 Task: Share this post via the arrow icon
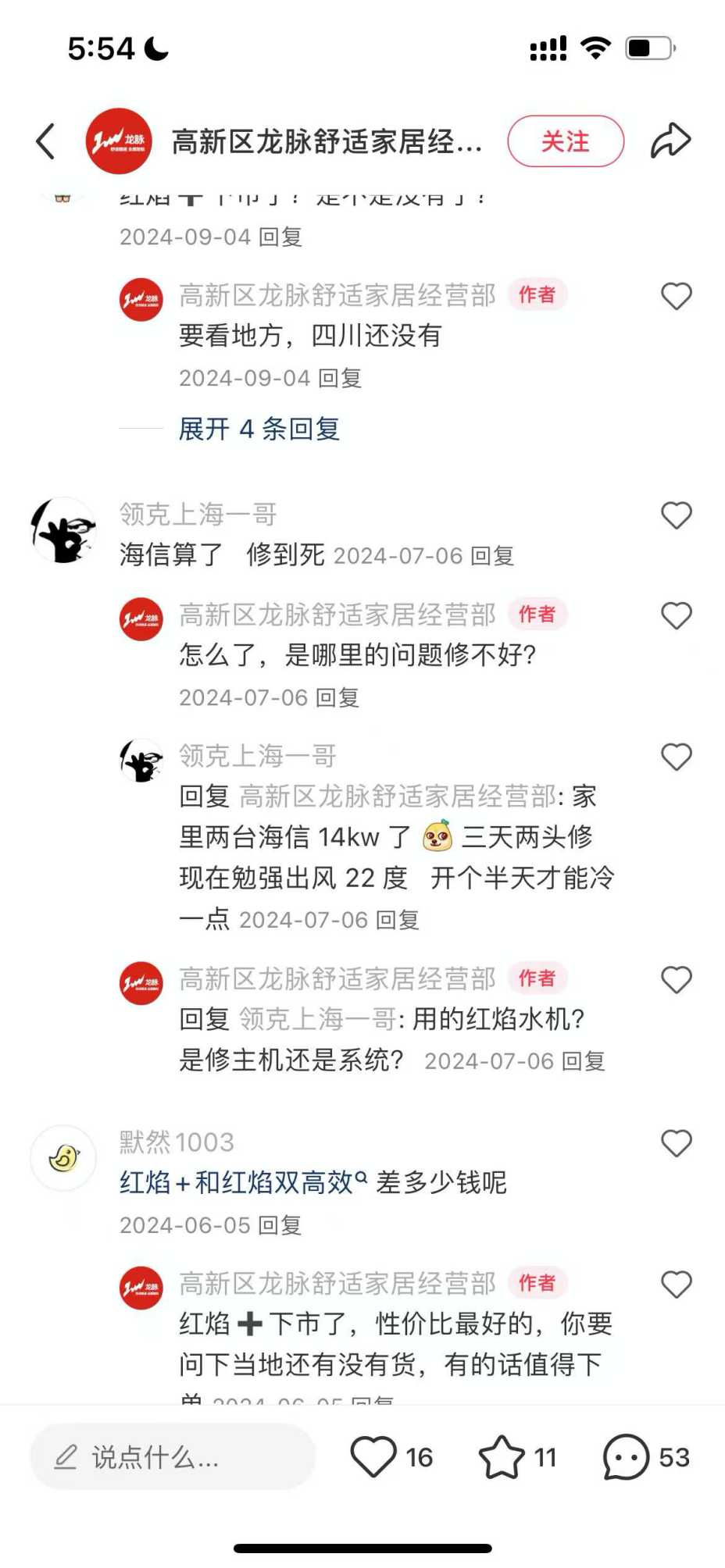click(670, 141)
